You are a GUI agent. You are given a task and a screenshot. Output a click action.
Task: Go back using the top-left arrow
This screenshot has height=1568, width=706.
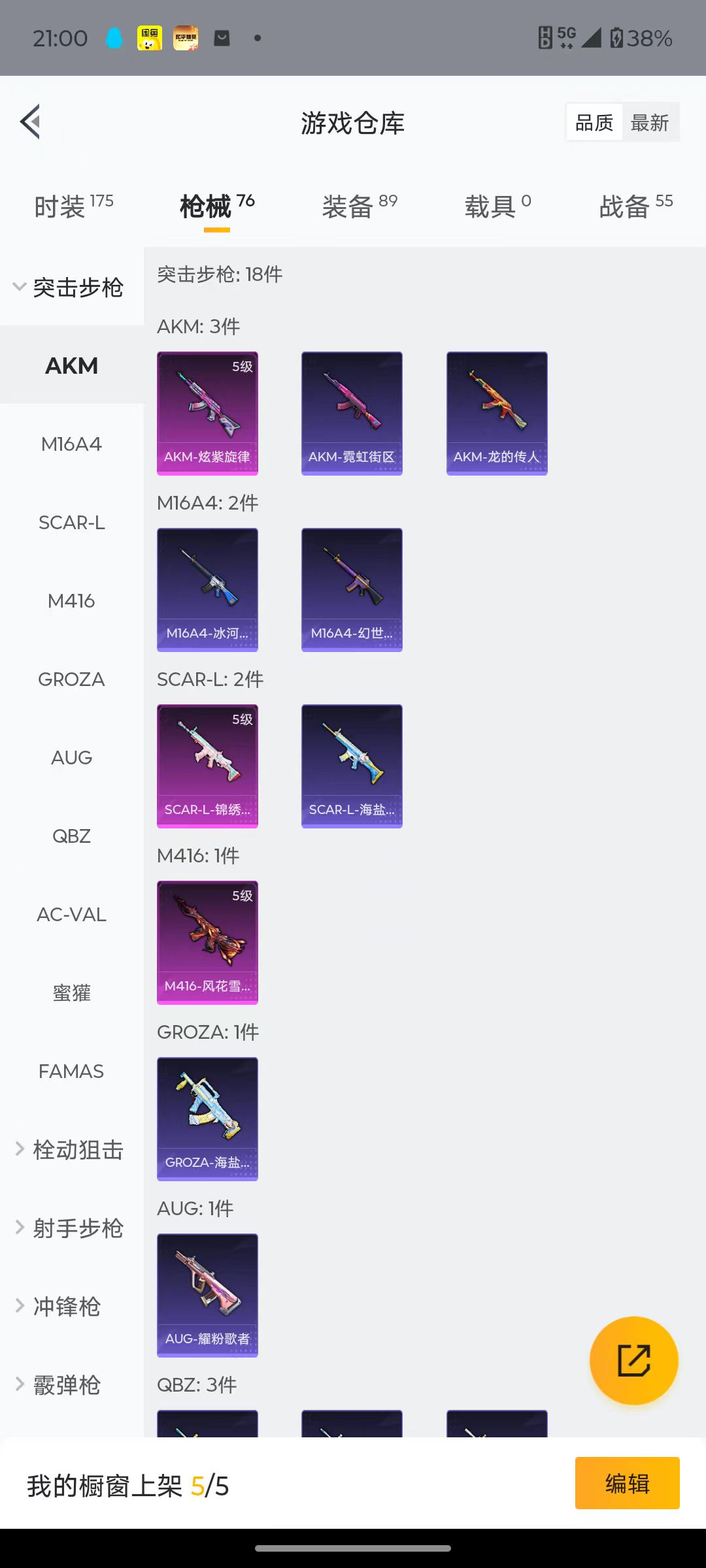coord(30,122)
